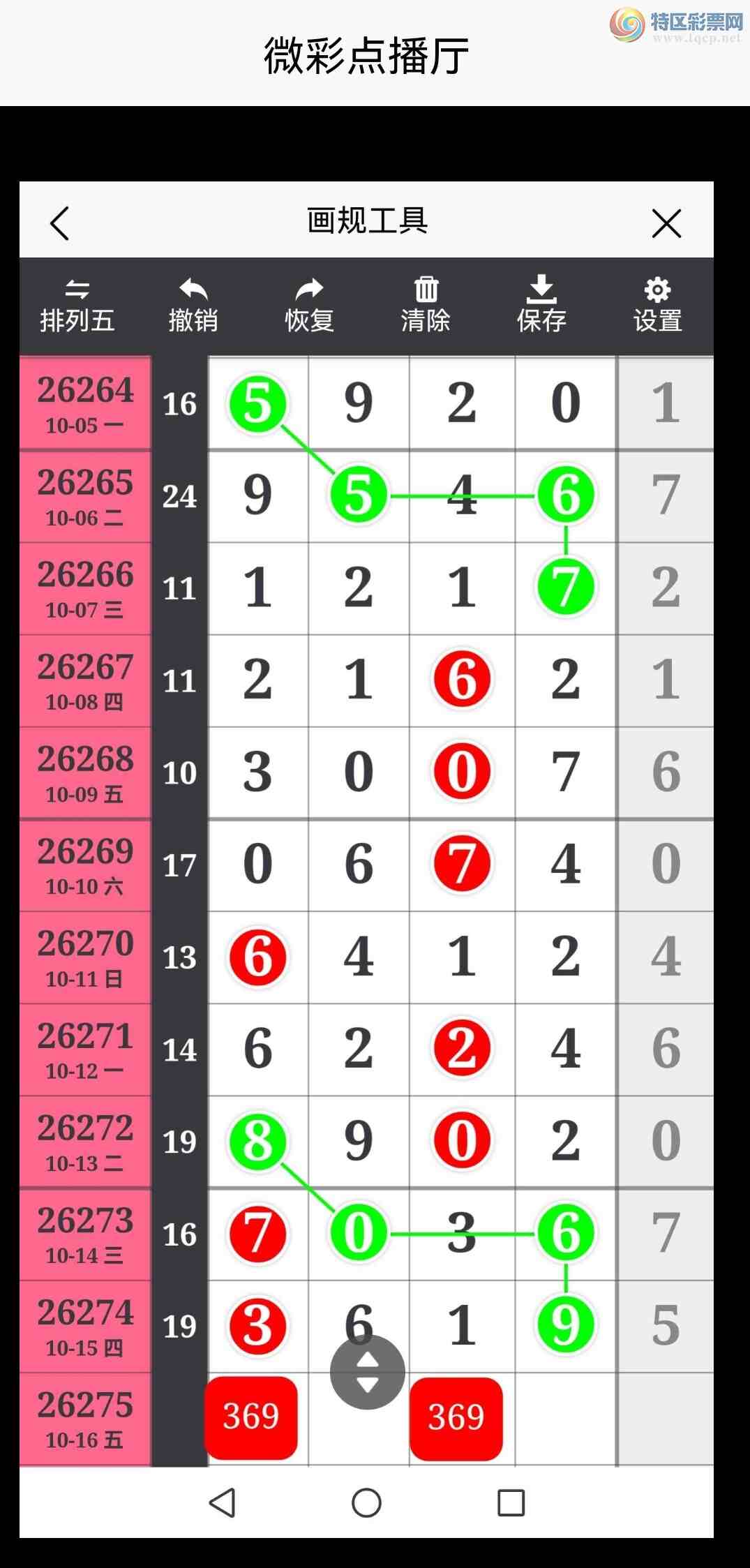Tap the floating up-down arrows button
Image resolution: width=750 pixels, height=1568 pixels.
(368, 1372)
